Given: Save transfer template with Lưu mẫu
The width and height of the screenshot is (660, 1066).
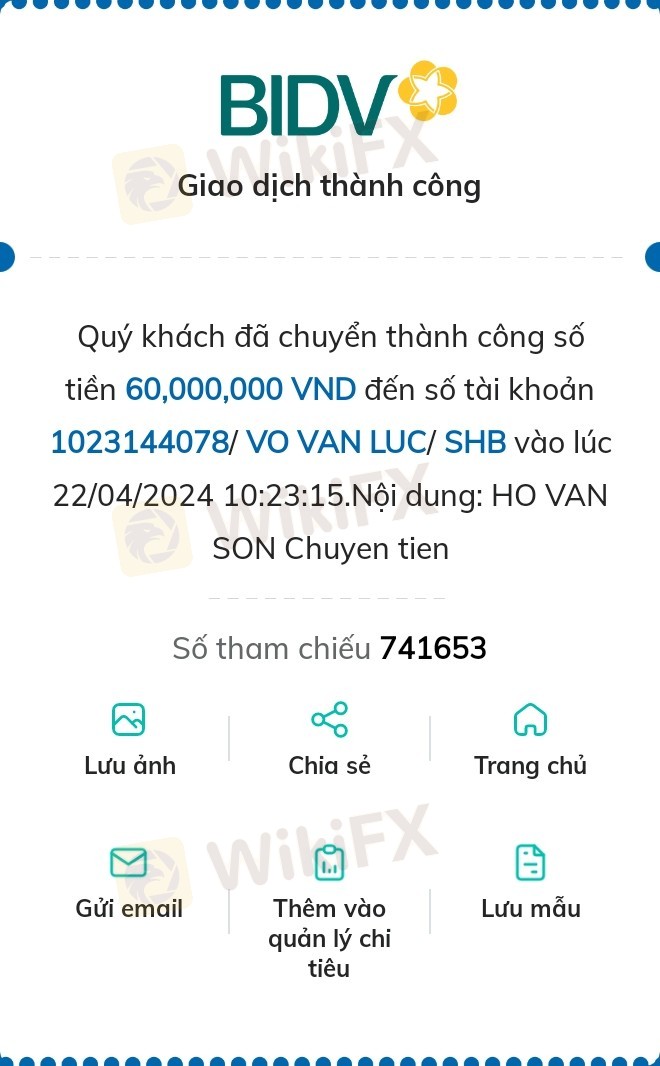Looking at the screenshot, I should pyautogui.click(x=530, y=882).
